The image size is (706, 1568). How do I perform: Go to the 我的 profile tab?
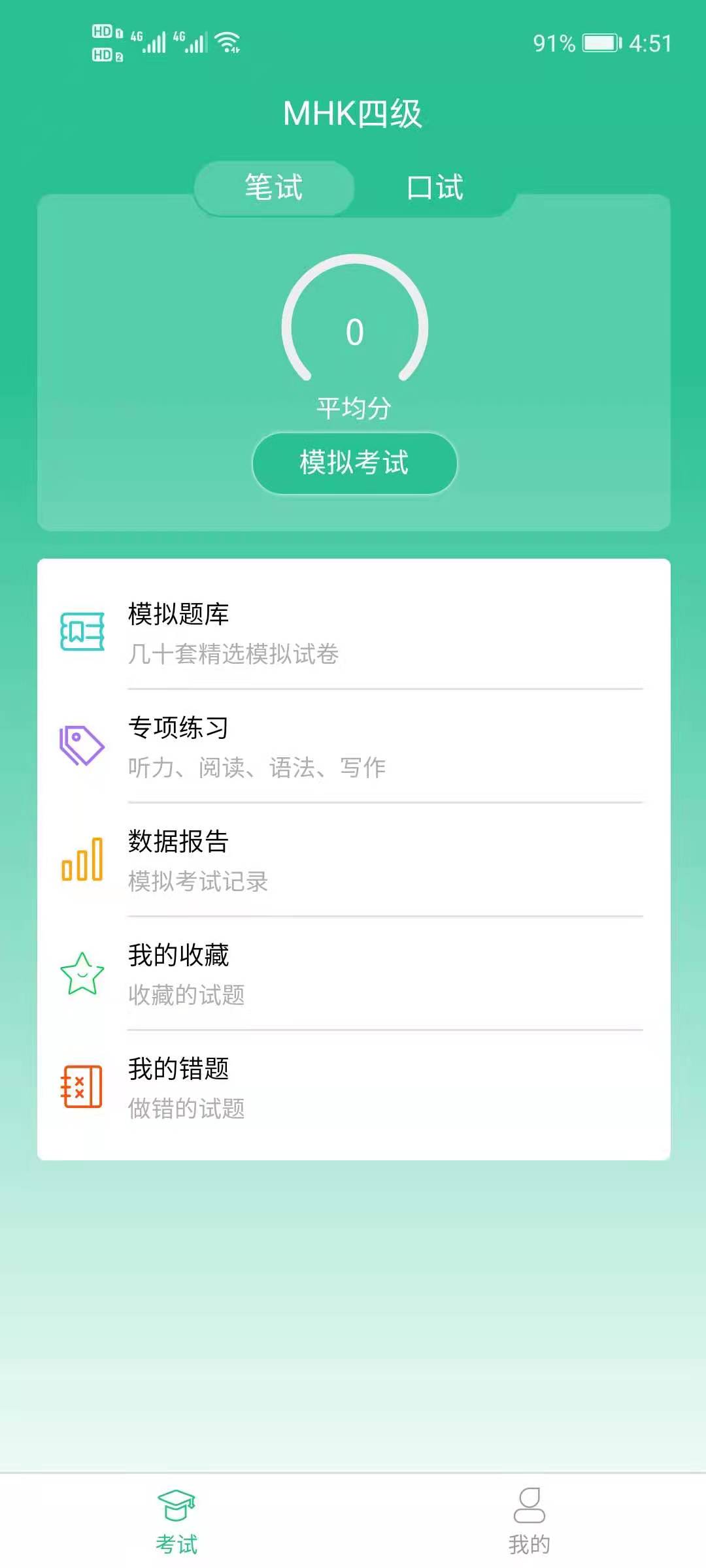[x=529, y=1521]
